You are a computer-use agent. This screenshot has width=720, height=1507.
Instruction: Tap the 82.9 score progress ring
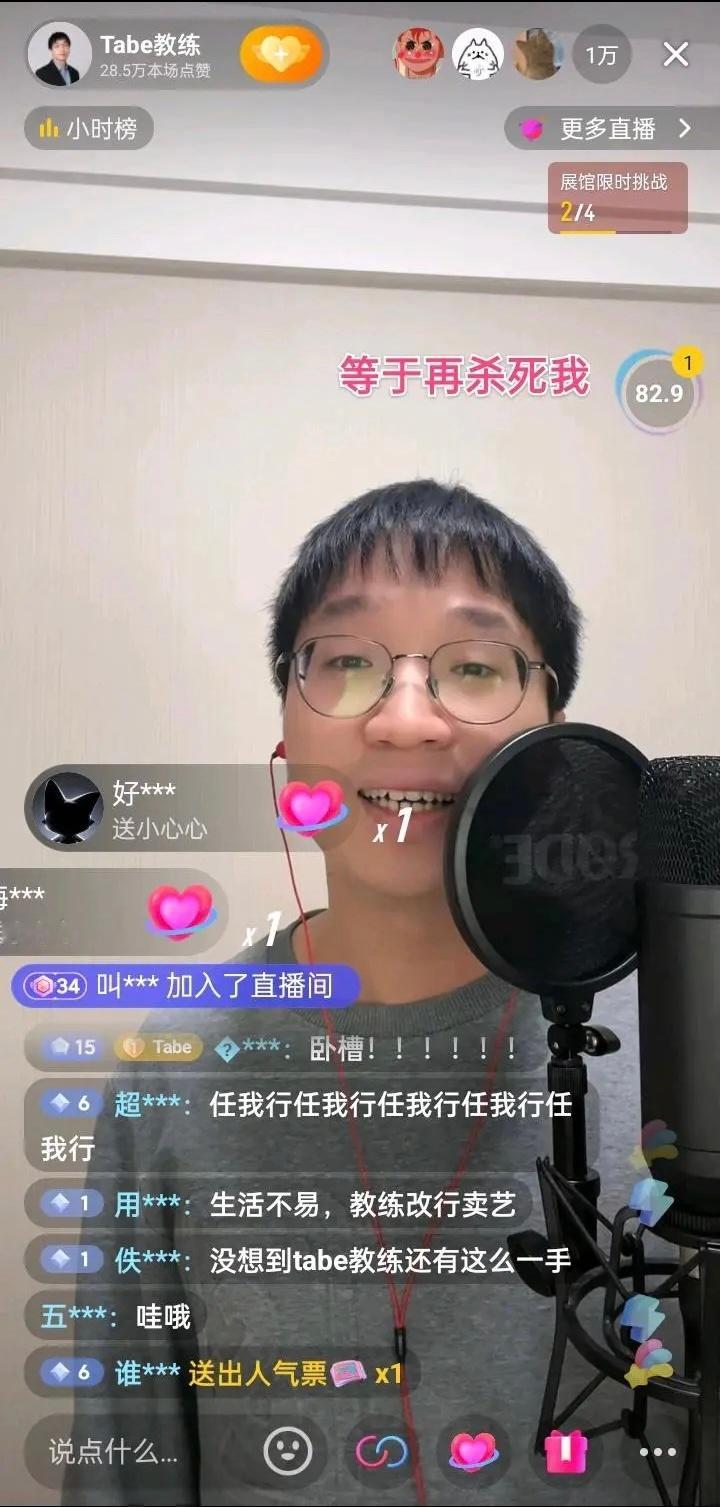[x=657, y=393]
